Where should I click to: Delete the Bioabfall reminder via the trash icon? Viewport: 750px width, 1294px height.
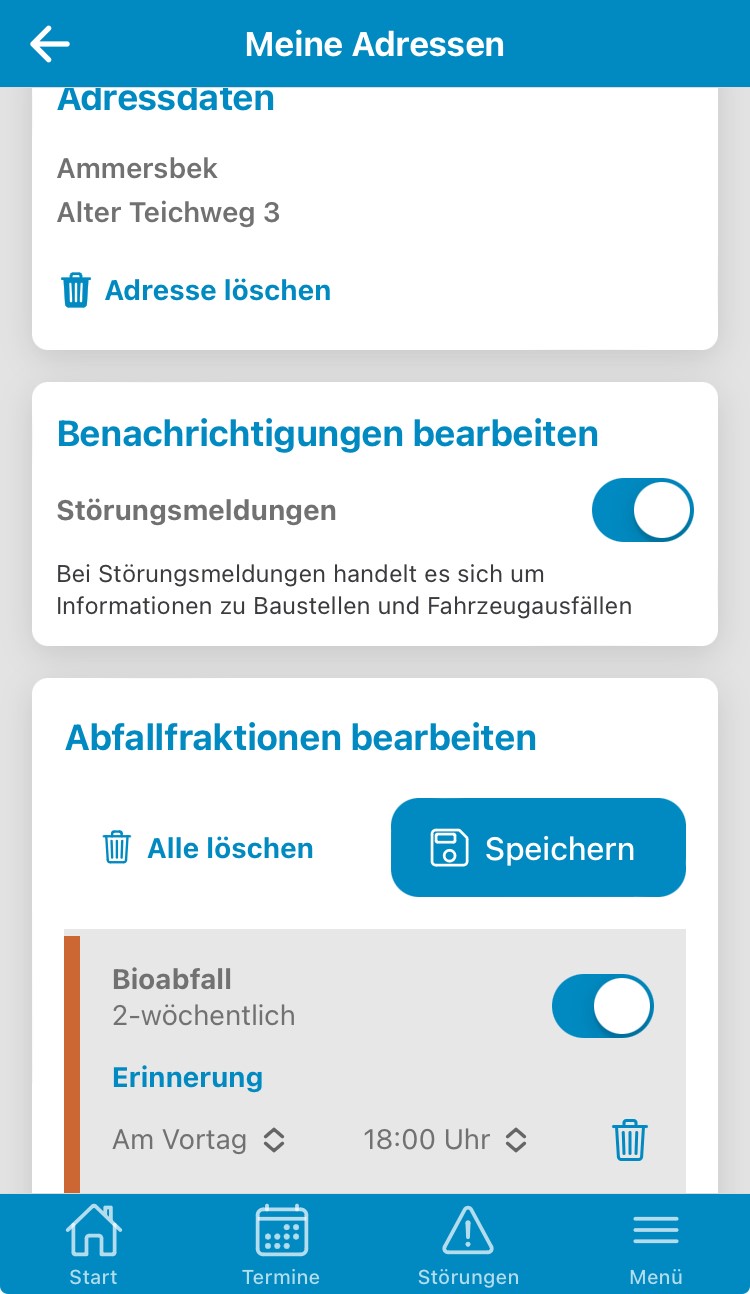tap(630, 1140)
